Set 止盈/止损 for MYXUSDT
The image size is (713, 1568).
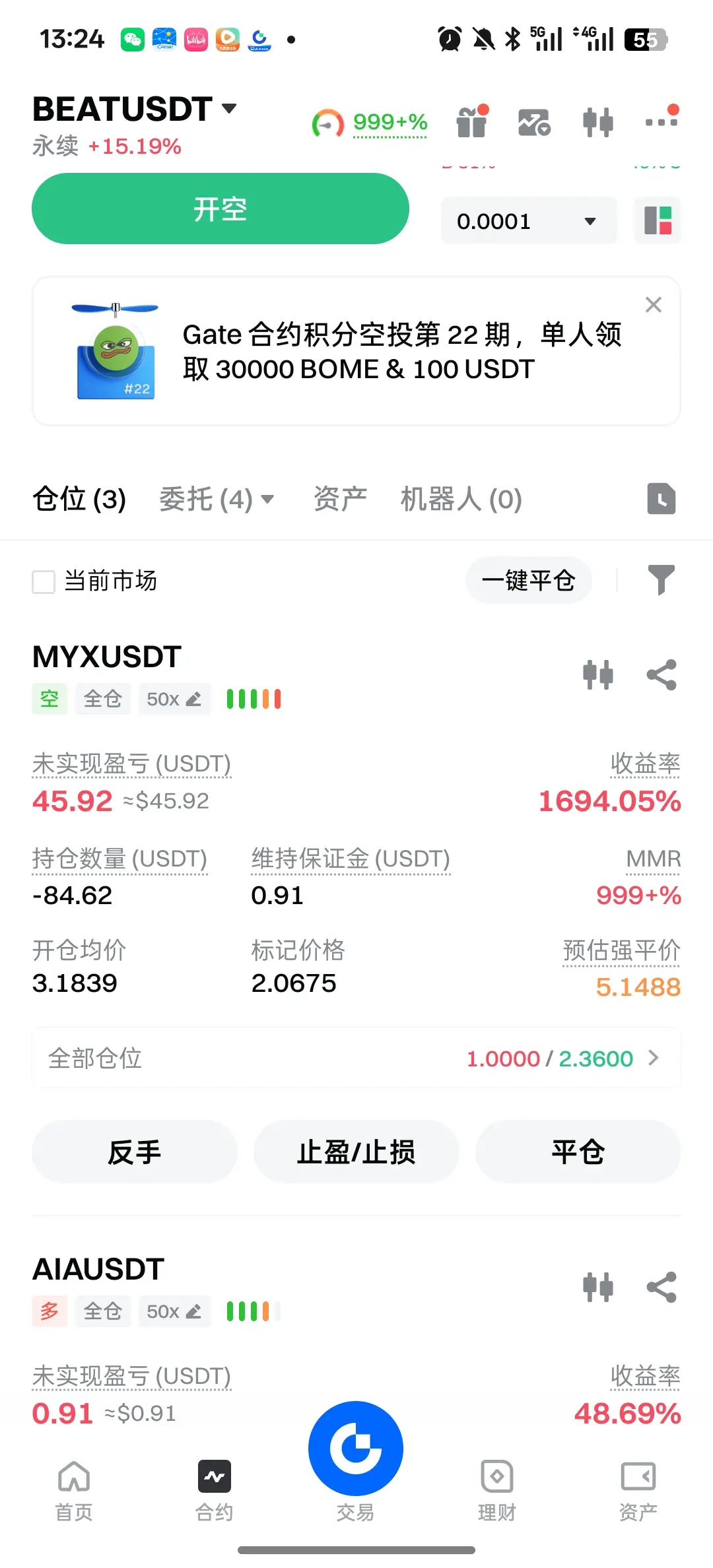tap(356, 1152)
